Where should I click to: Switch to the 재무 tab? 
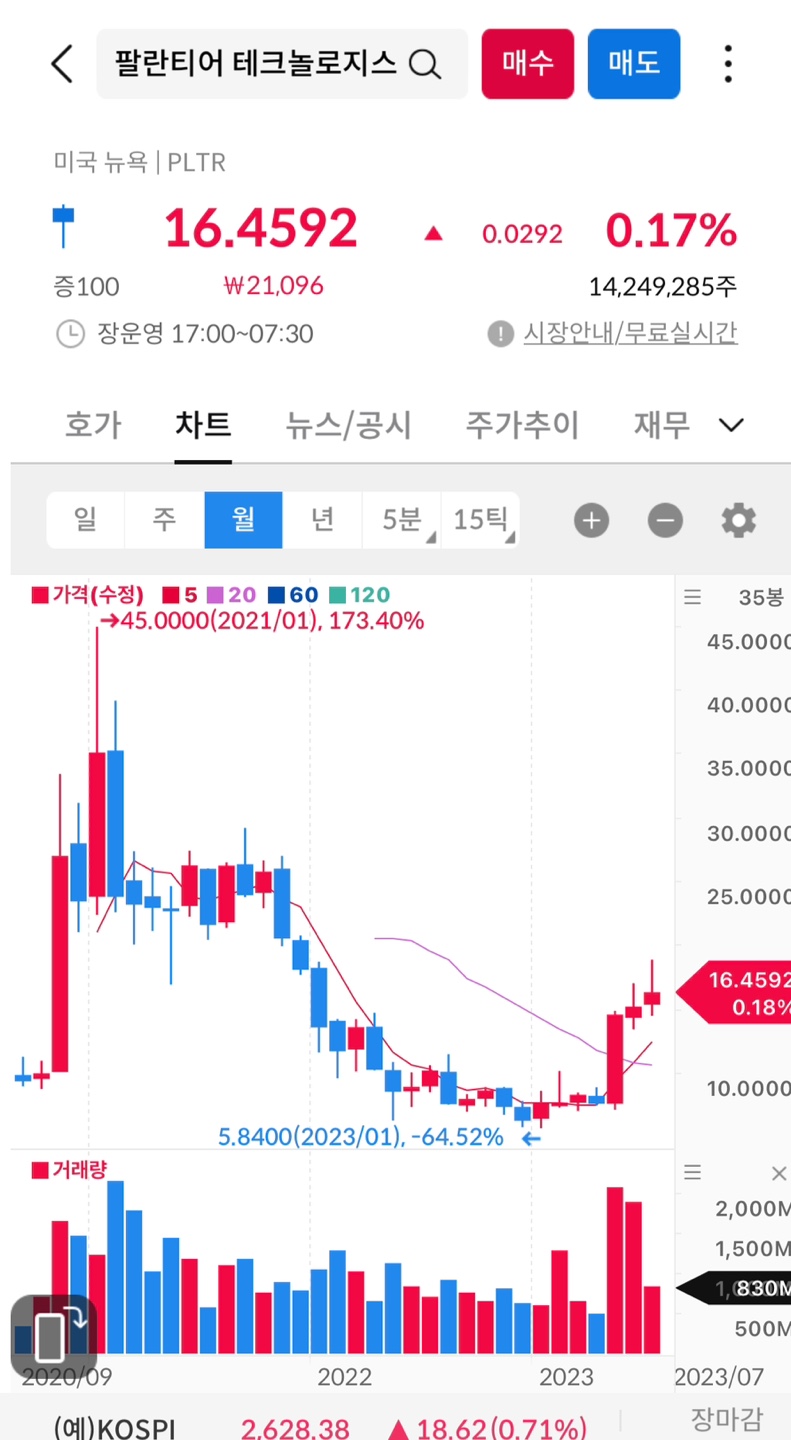[662, 425]
